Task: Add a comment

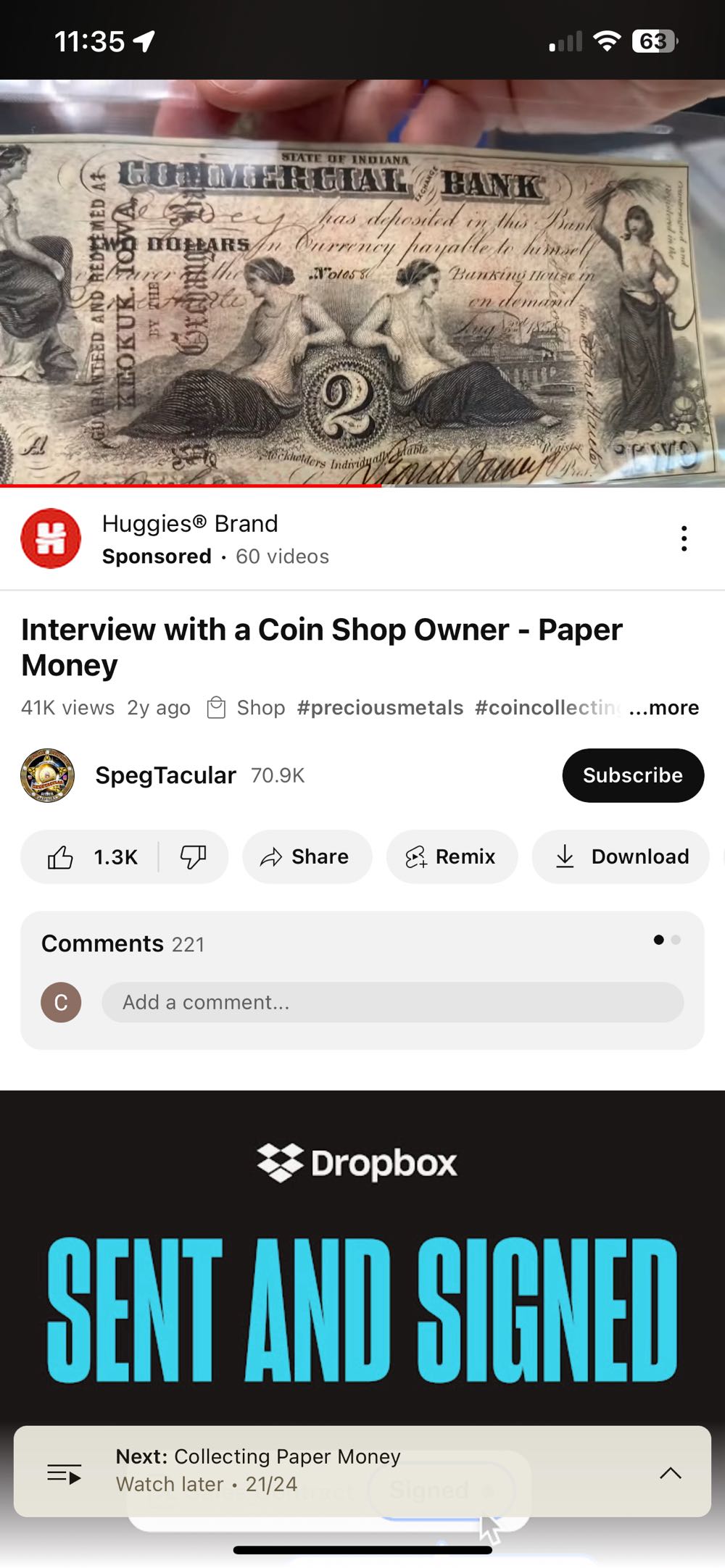Action: pos(391,1002)
